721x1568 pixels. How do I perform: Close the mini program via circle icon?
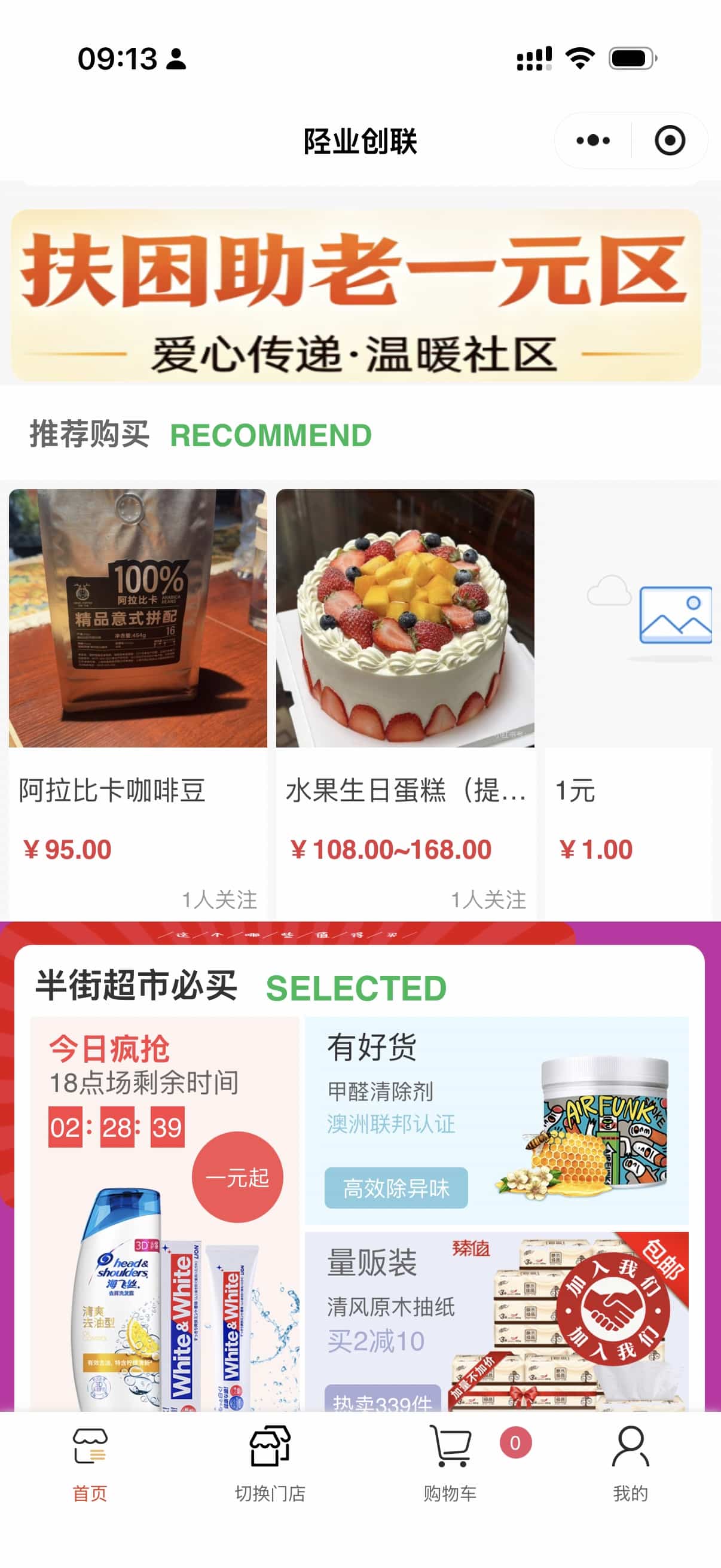click(669, 141)
